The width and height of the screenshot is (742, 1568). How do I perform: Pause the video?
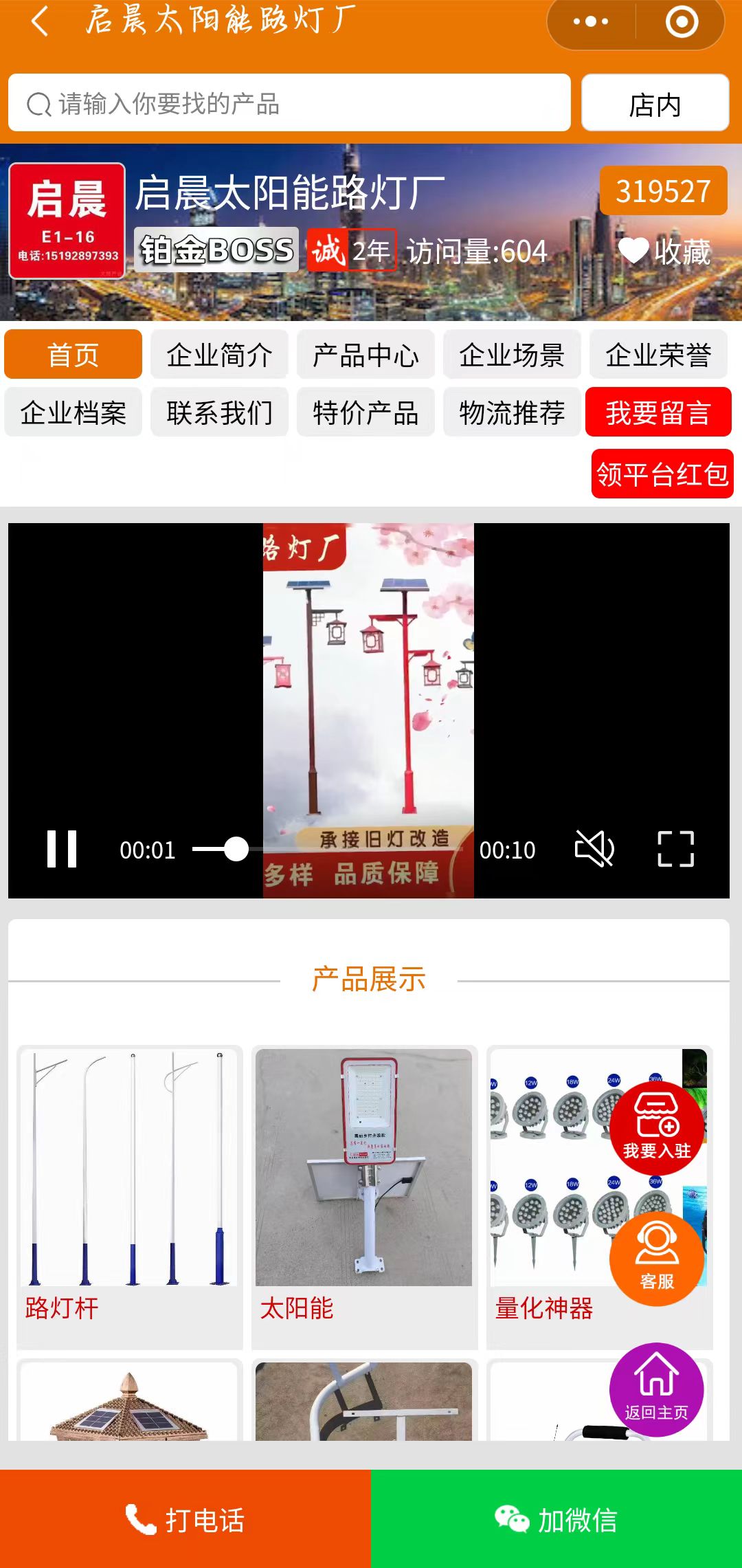[62, 850]
